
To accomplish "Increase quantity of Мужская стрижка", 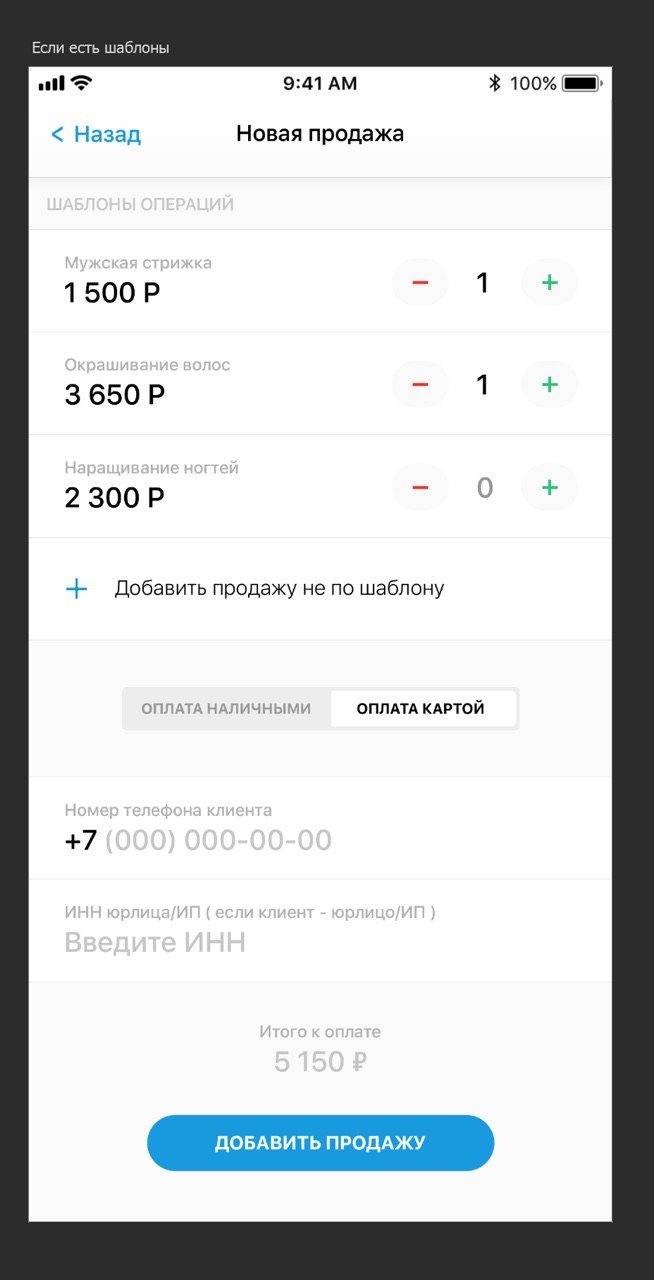I will pyautogui.click(x=549, y=283).
